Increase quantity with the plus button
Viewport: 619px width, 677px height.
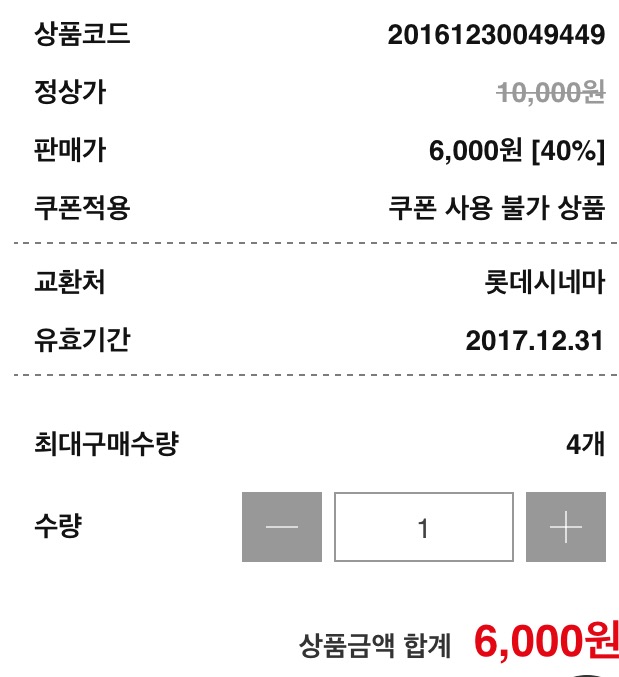(x=565, y=527)
